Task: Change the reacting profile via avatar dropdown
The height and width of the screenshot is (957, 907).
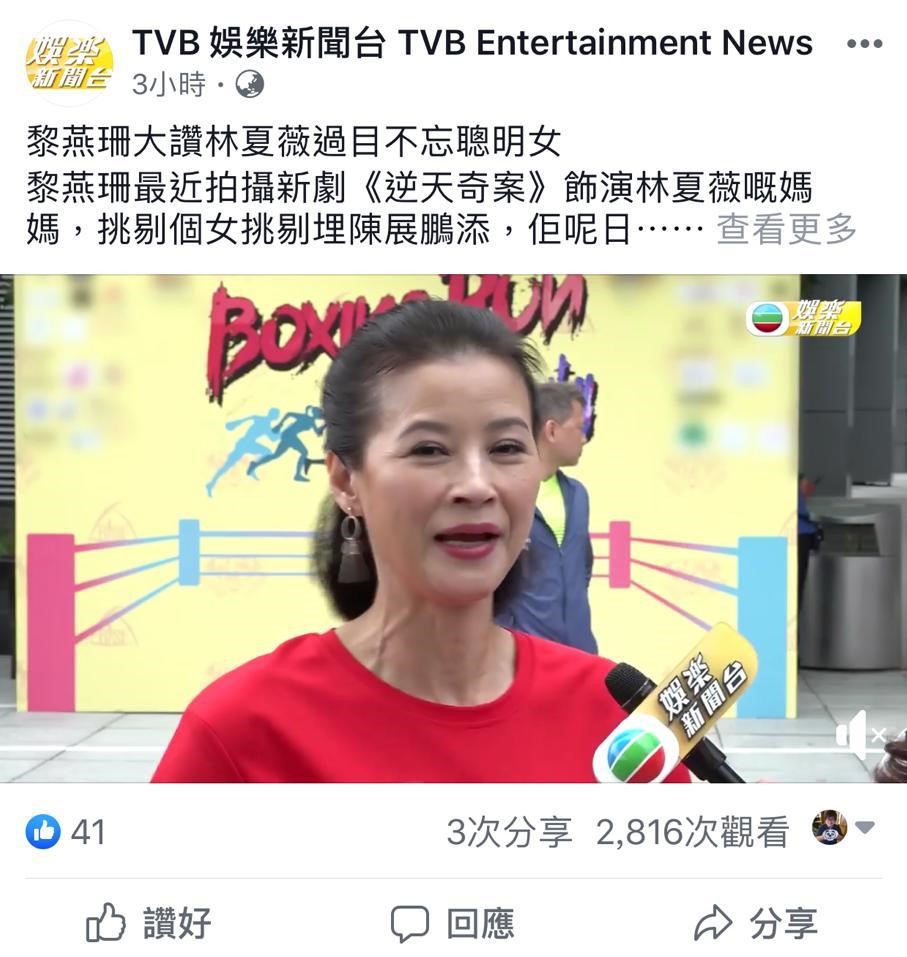Action: click(x=843, y=828)
